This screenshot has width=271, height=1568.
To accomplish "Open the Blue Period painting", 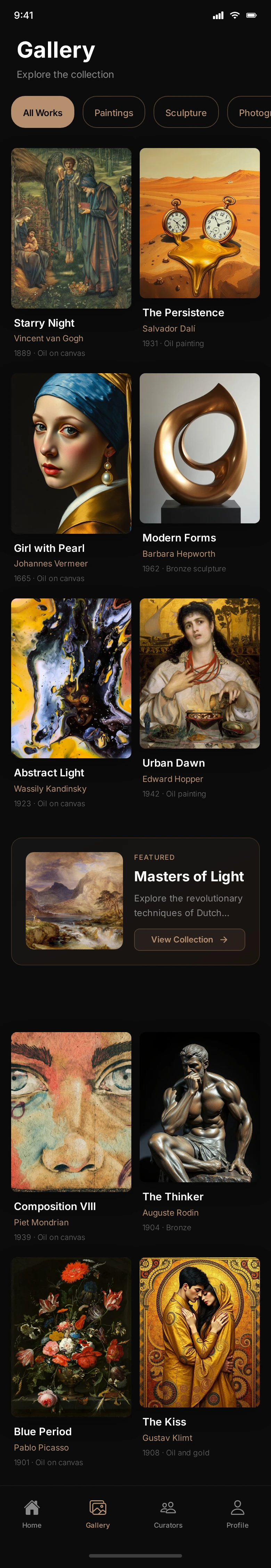I will point(71,1337).
